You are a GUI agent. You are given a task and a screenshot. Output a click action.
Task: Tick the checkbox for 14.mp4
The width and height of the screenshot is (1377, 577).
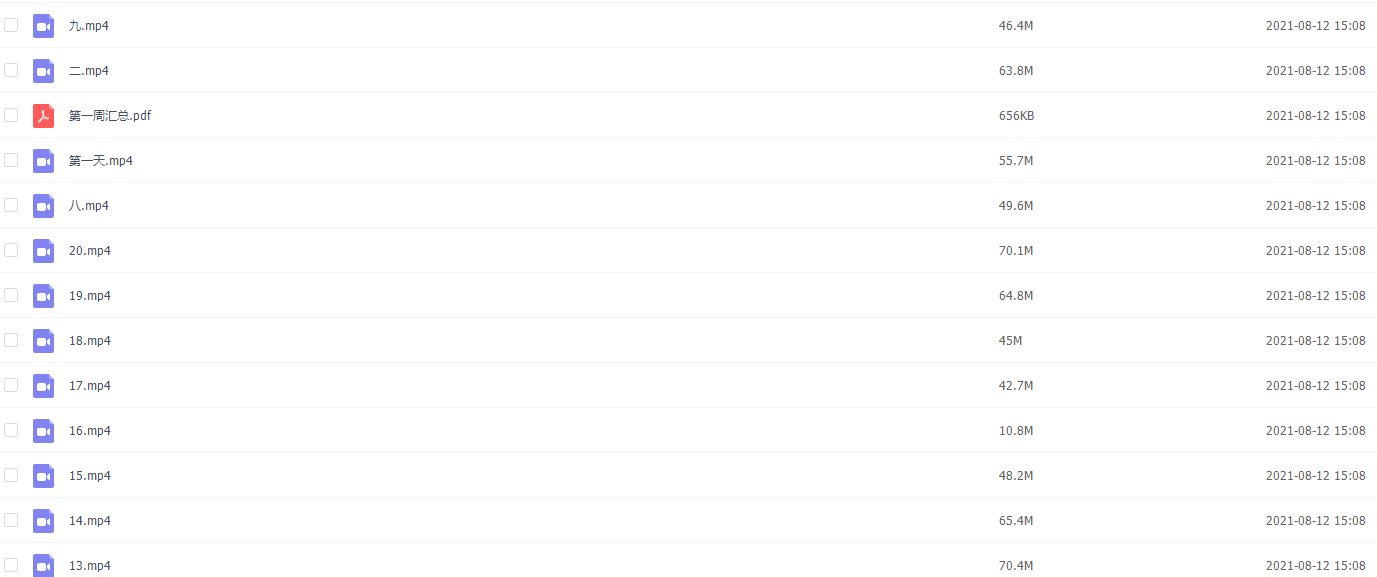pos(11,520)
